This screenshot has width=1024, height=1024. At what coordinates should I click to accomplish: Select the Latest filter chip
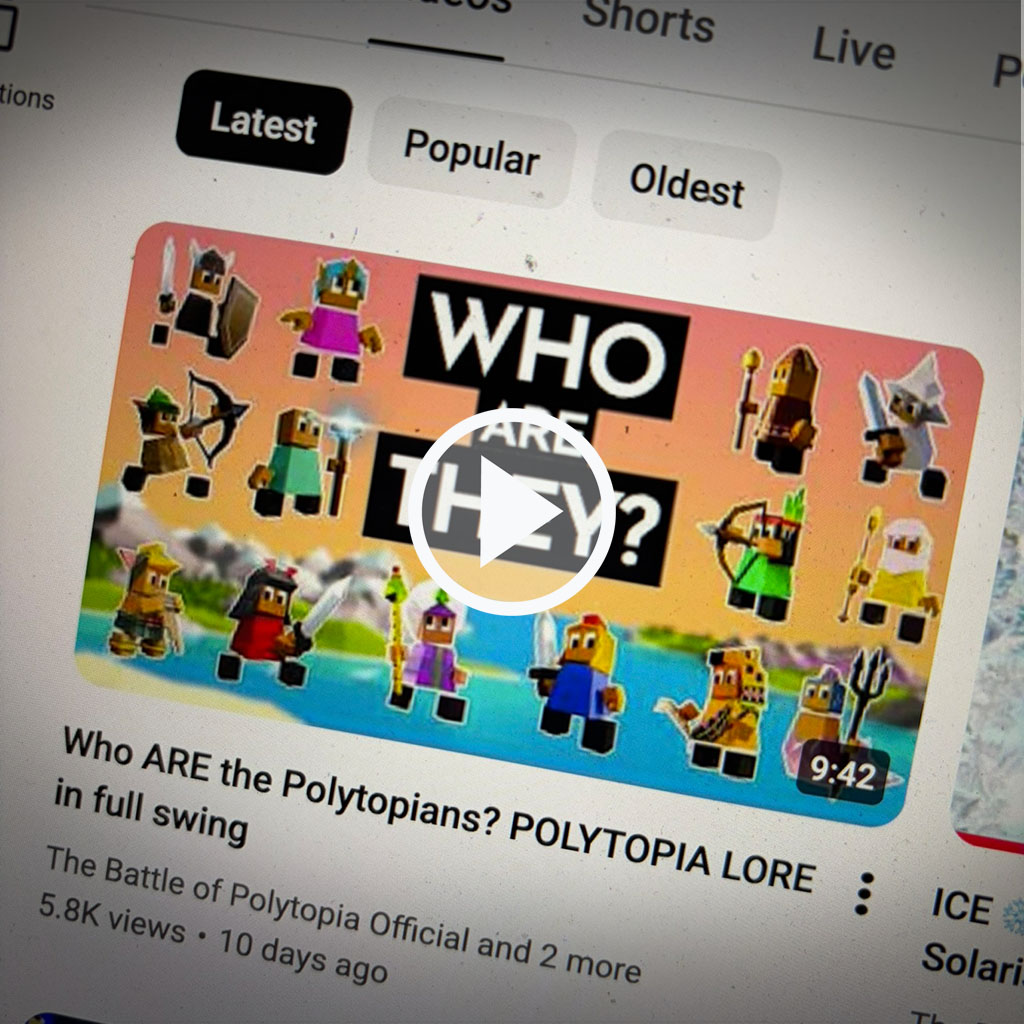pos(264,123)
